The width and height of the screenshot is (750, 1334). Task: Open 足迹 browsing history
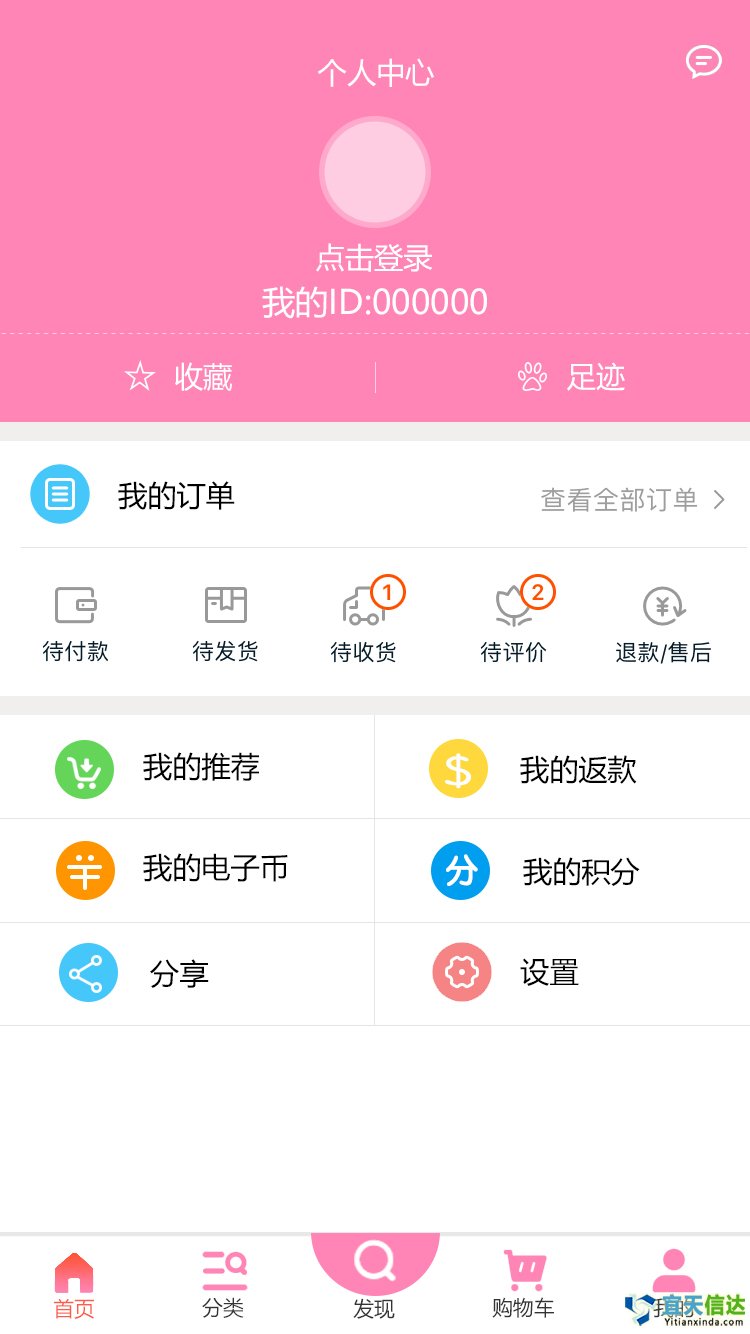(x=572, y=377)
